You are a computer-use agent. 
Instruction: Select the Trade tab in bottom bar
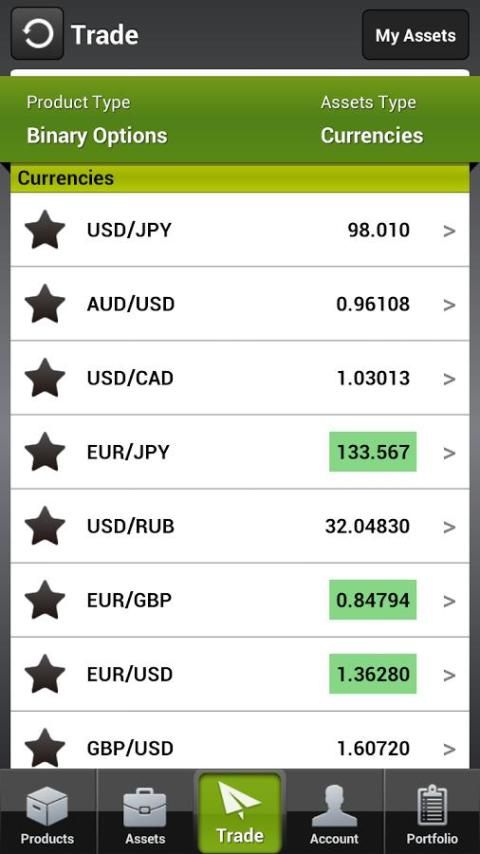tap(240, 812)
